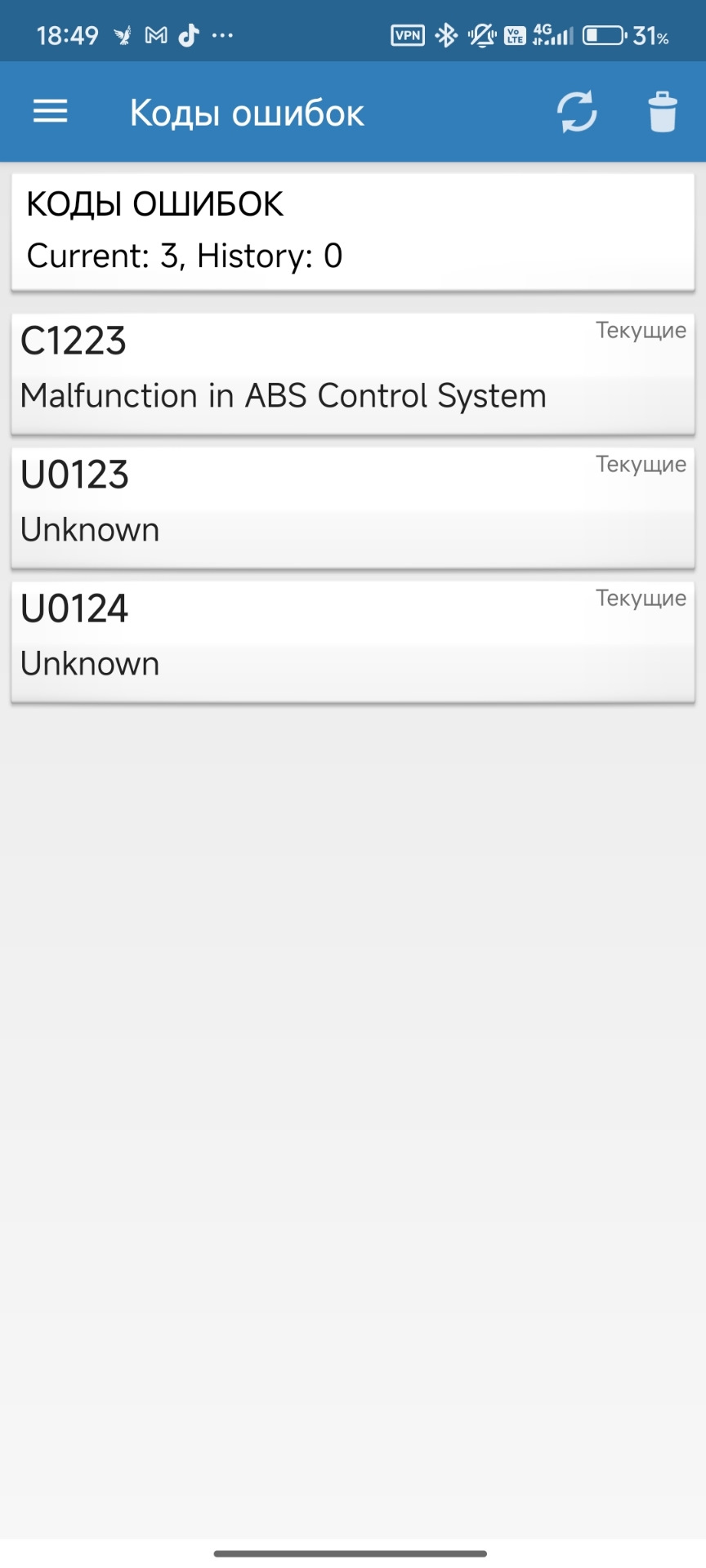View details for code U0124
706x1568 pixels.
pos(352,641)
